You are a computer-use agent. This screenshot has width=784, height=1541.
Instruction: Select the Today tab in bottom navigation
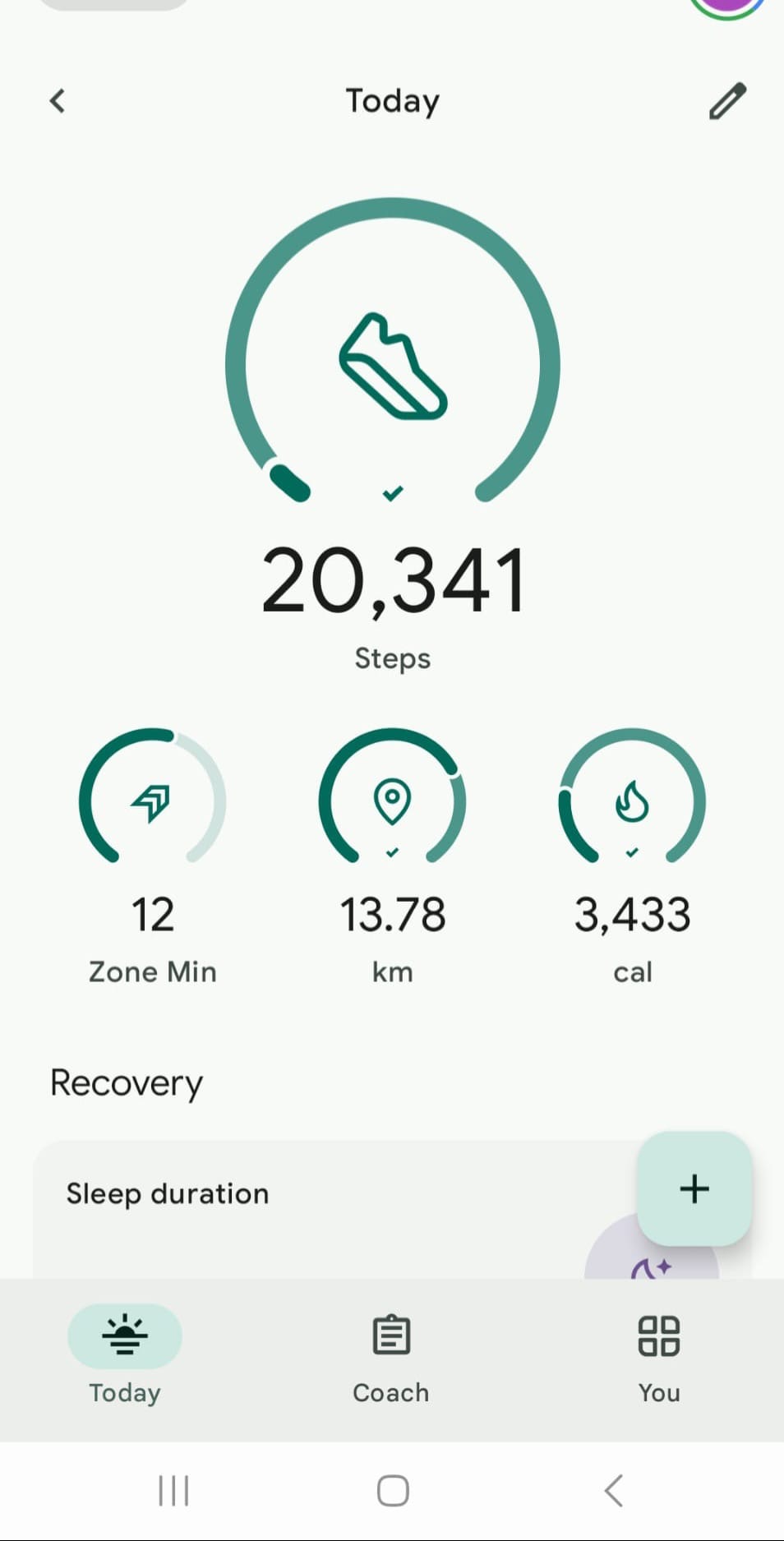[125, 1359]
